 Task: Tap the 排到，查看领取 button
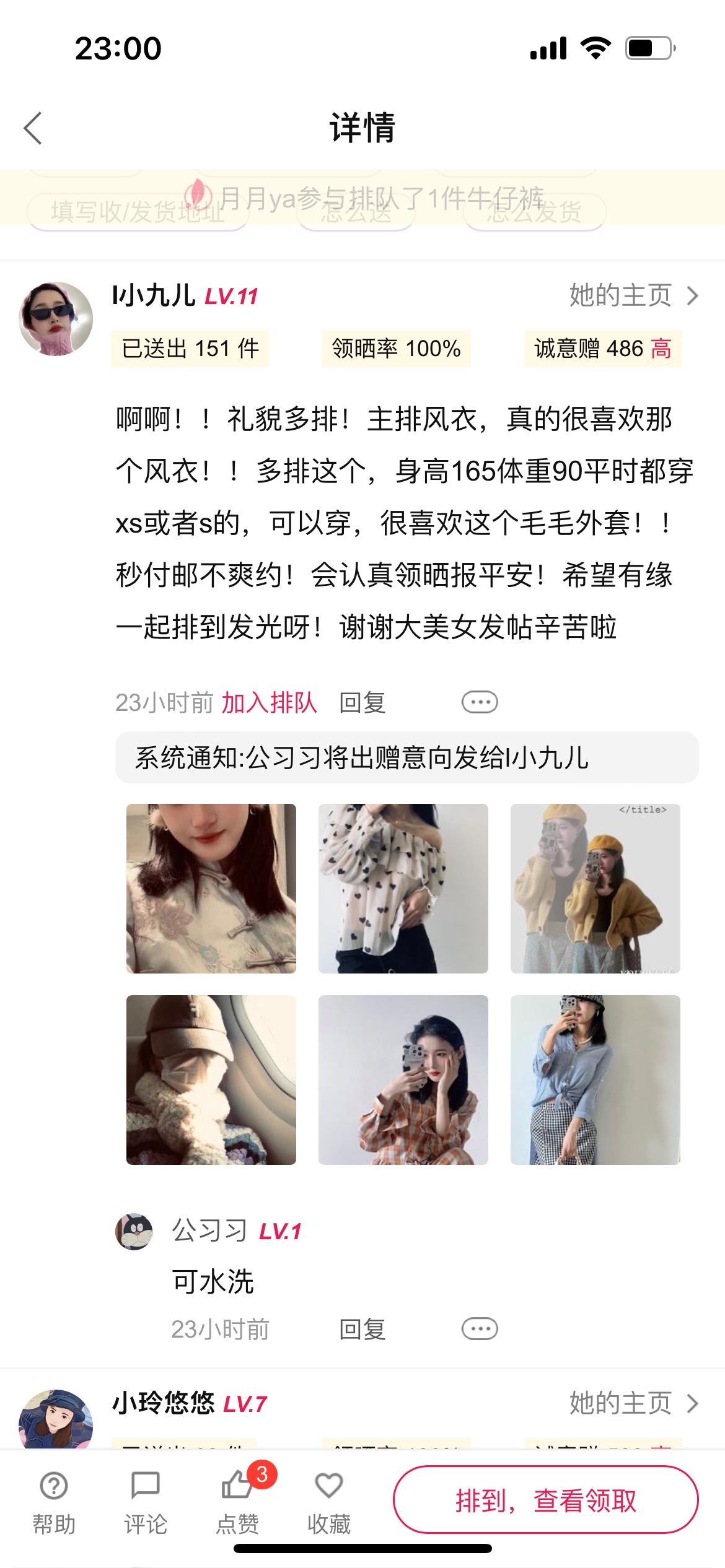click(546, 1500)
